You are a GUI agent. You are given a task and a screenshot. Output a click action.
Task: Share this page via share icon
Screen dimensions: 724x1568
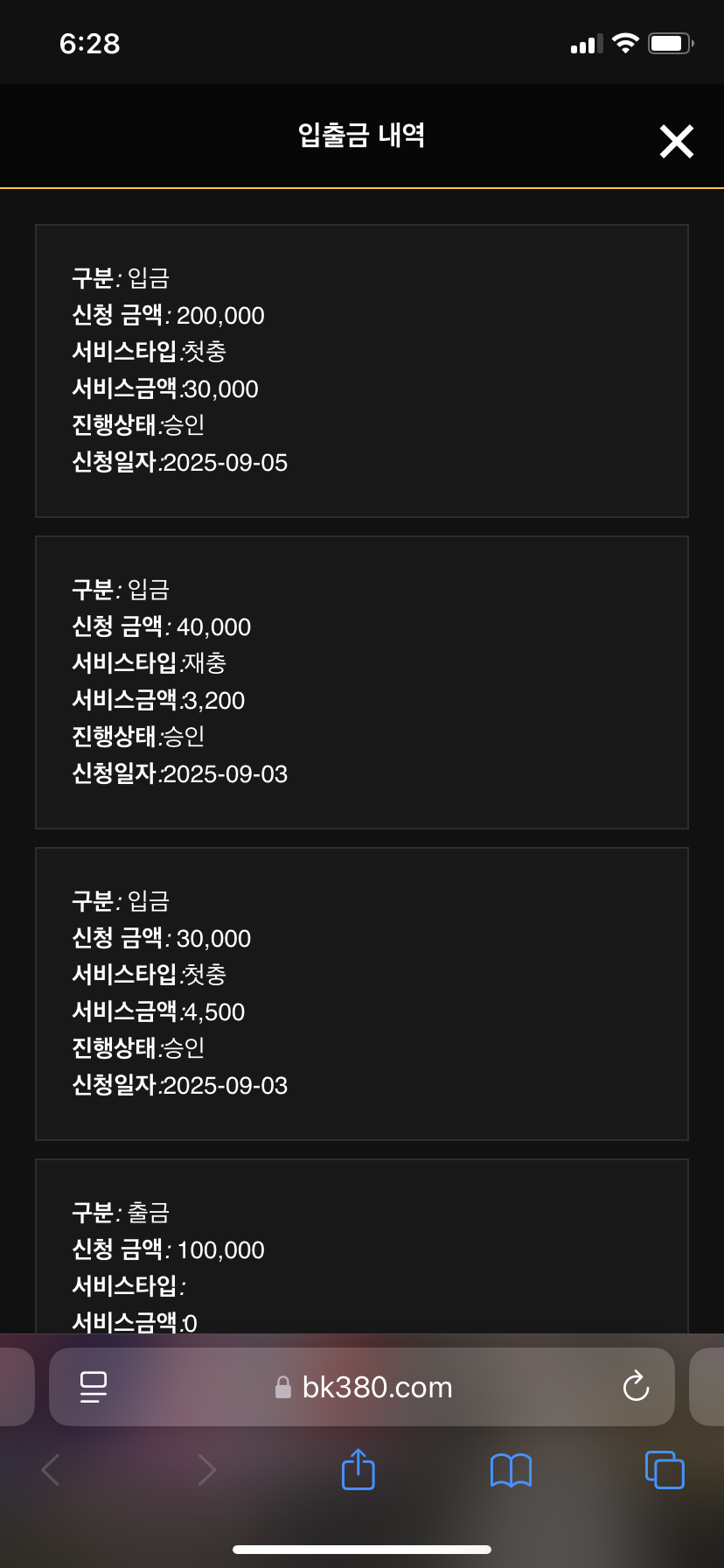click(x=358, y=1469)
